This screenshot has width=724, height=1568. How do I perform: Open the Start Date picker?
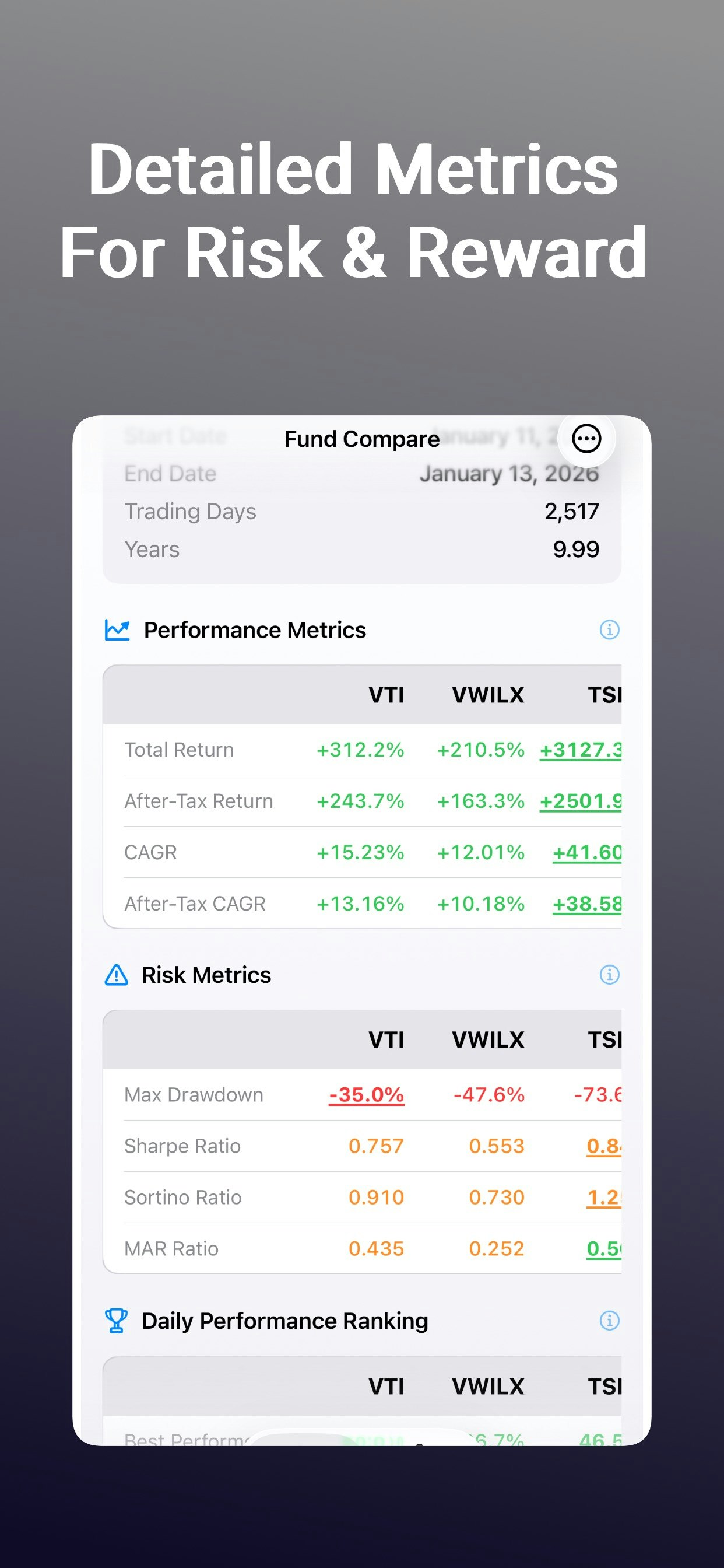pos(175,437)
